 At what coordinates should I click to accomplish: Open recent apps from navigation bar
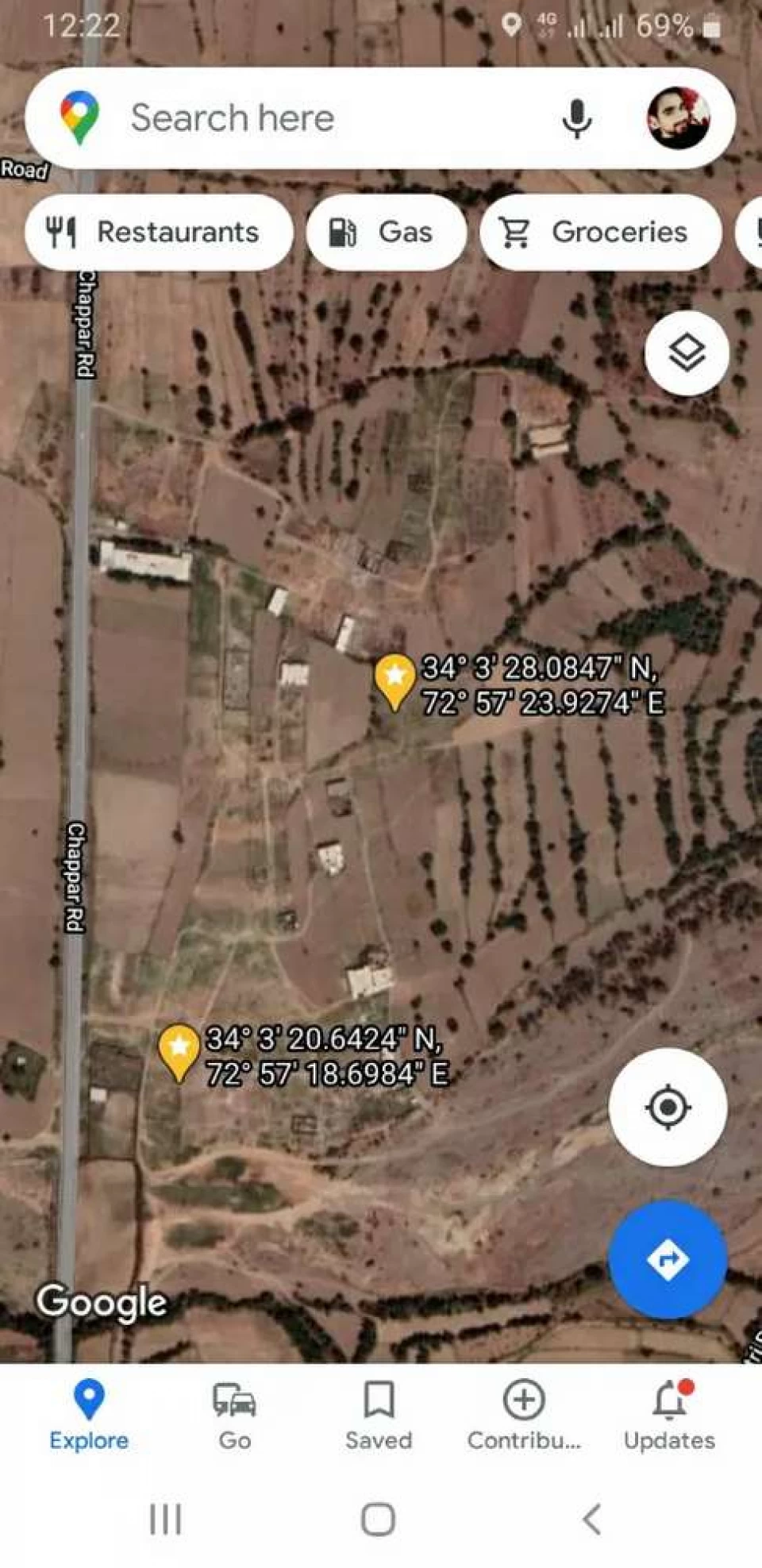coord(166,1520)
